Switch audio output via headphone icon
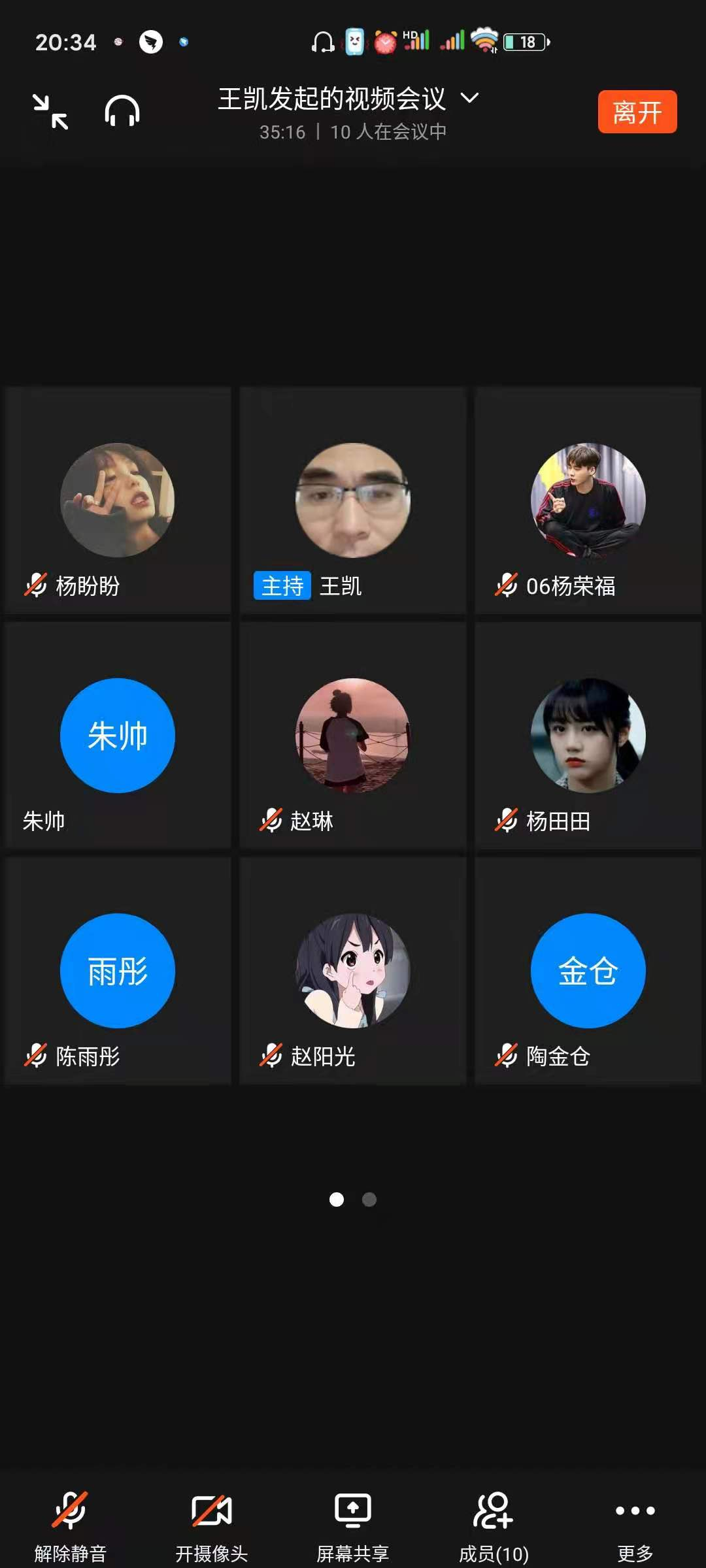The height and width of the screenshot is (1568, 706). point(122,112)
